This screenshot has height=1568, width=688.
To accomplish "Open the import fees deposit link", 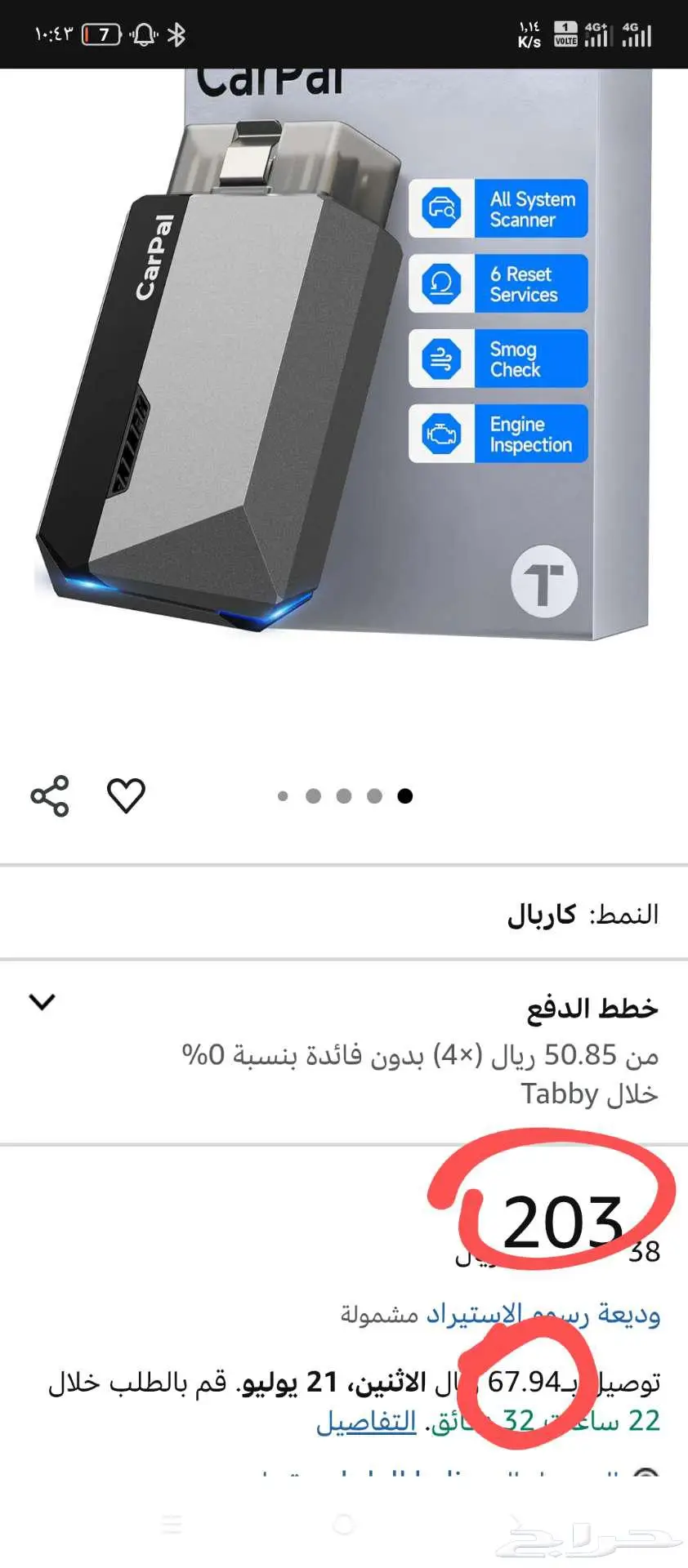I will pyautogui.click(x=543, y=1314).
